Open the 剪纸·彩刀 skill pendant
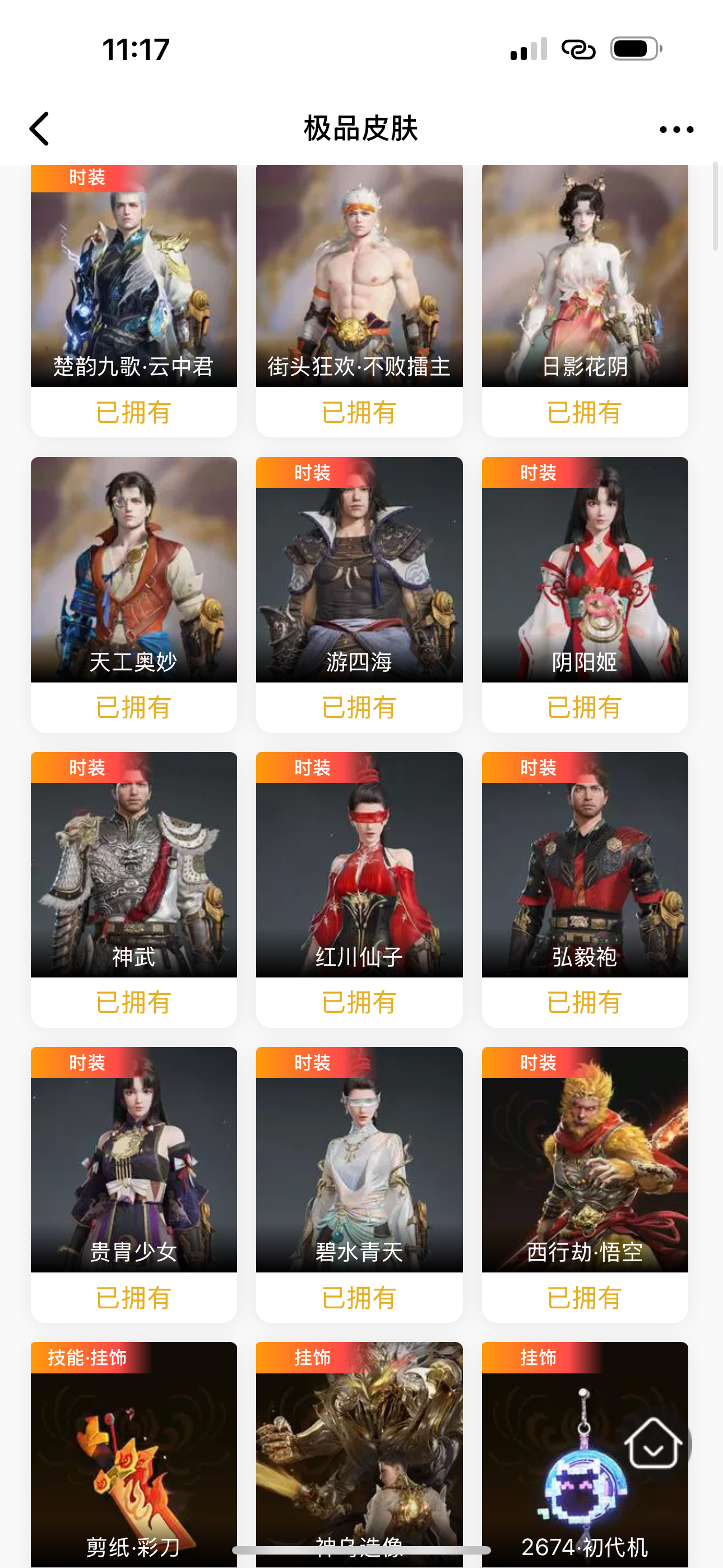 pyautogui.click(x=134, y=1455)
